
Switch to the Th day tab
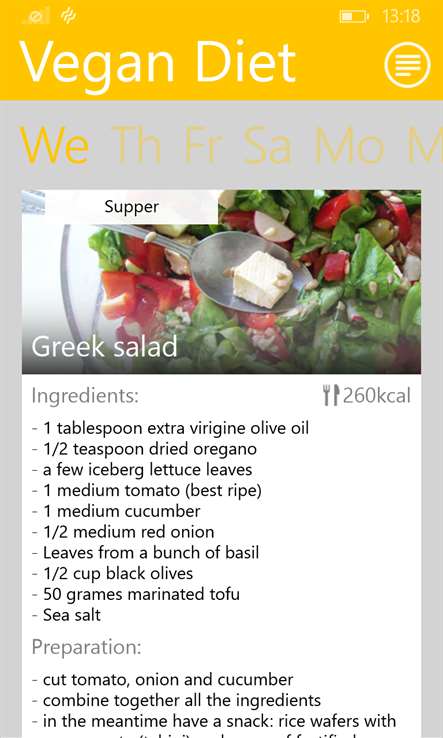(137, 145)
